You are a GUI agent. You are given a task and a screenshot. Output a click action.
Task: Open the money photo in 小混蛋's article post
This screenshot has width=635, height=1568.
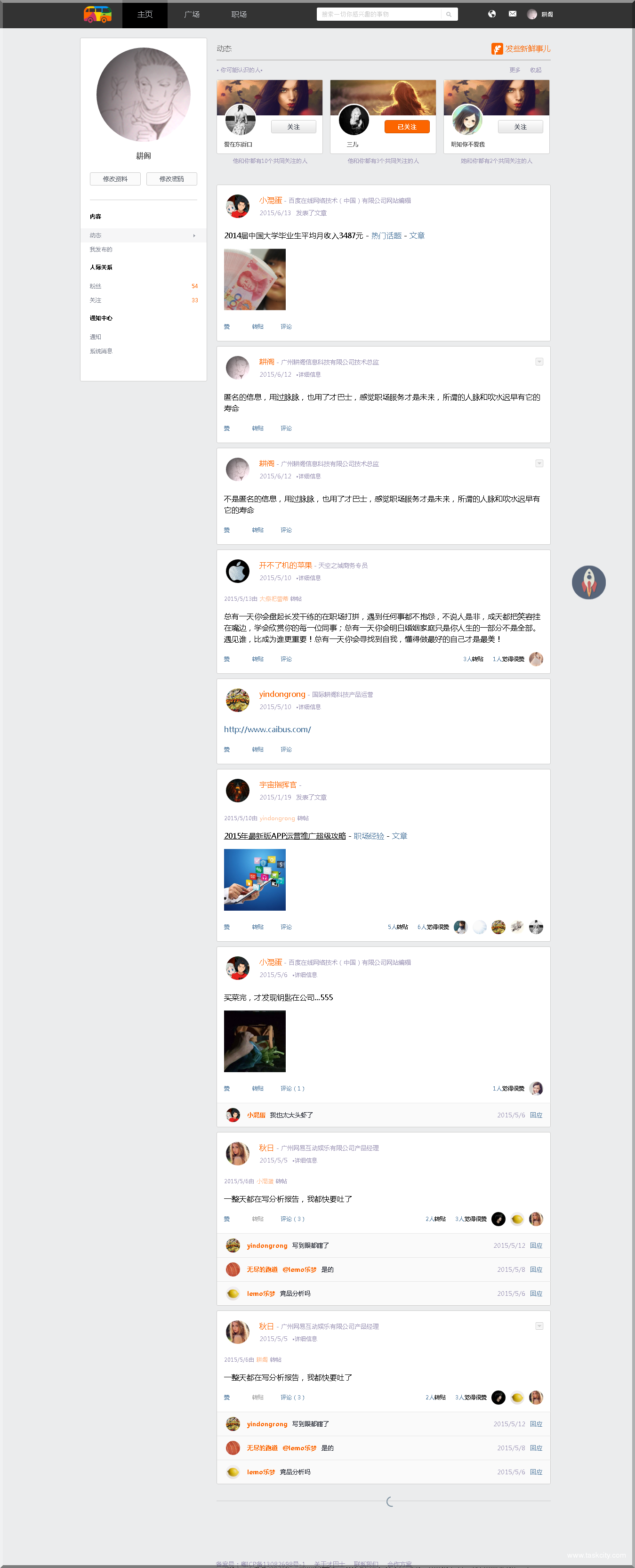pos(255,279)
